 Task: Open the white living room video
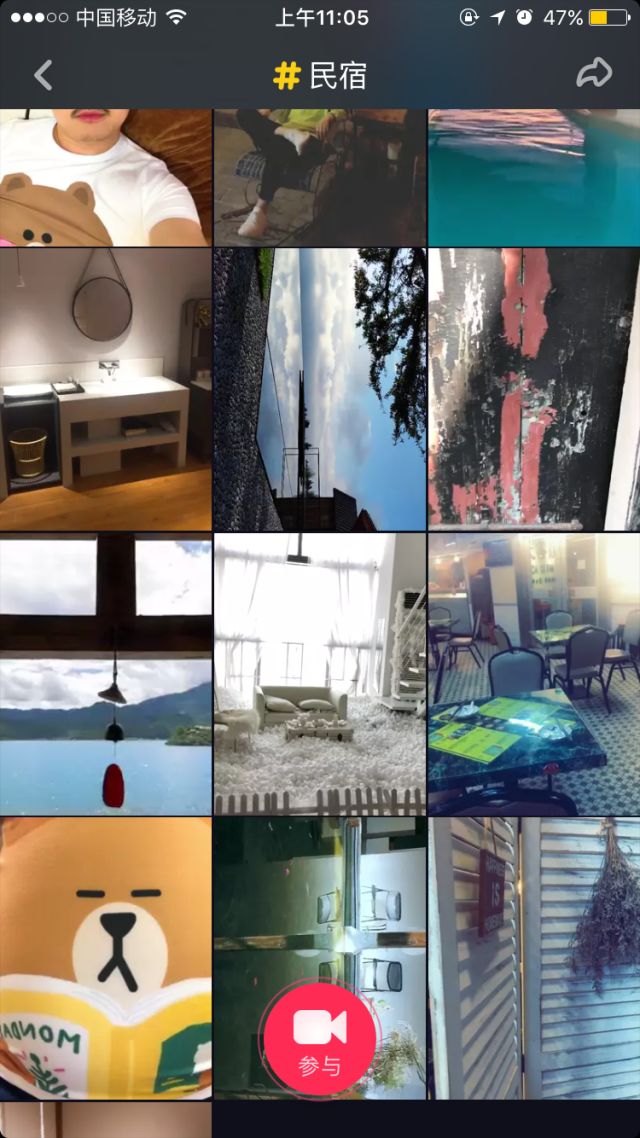319,674
